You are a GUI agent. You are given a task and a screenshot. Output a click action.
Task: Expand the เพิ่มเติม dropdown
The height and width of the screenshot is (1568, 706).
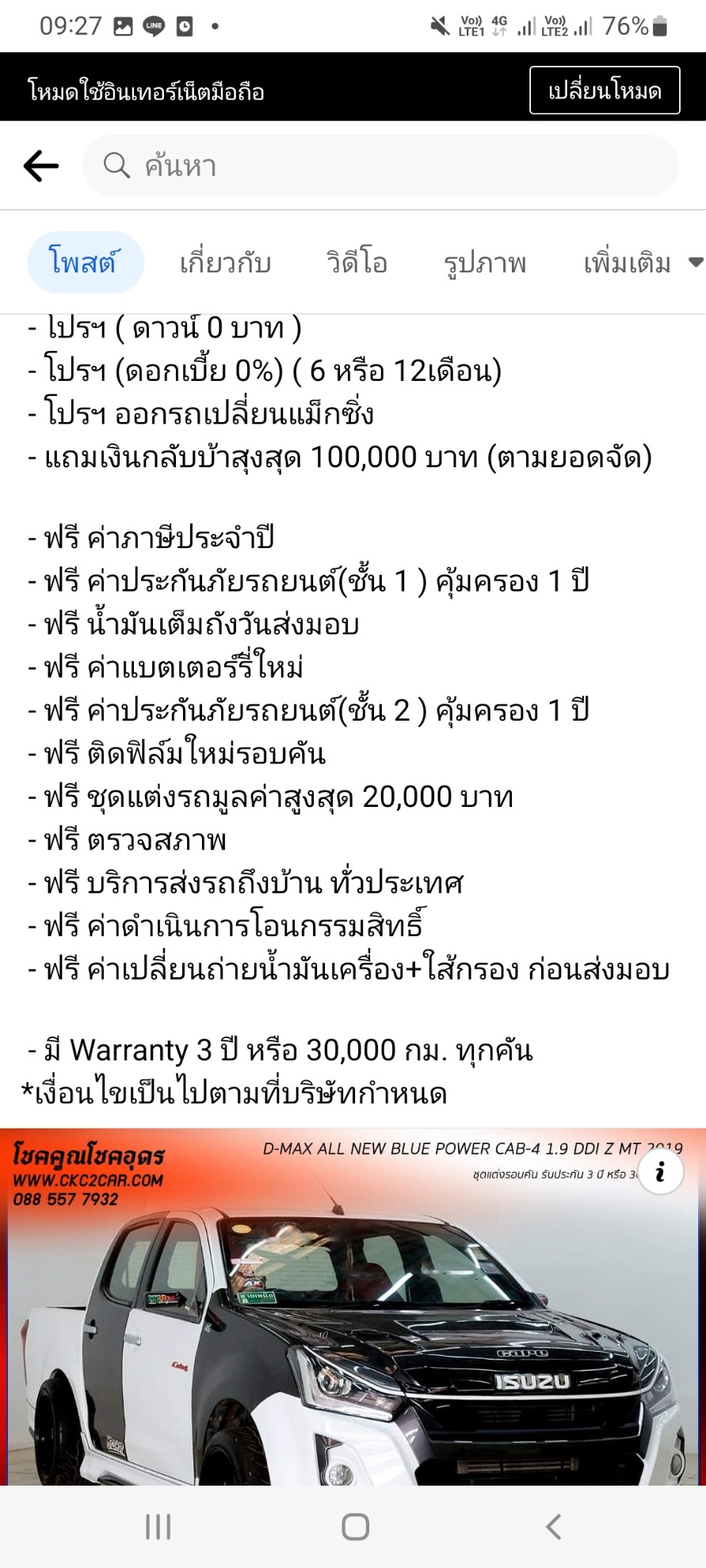click(x=643, y=262)
